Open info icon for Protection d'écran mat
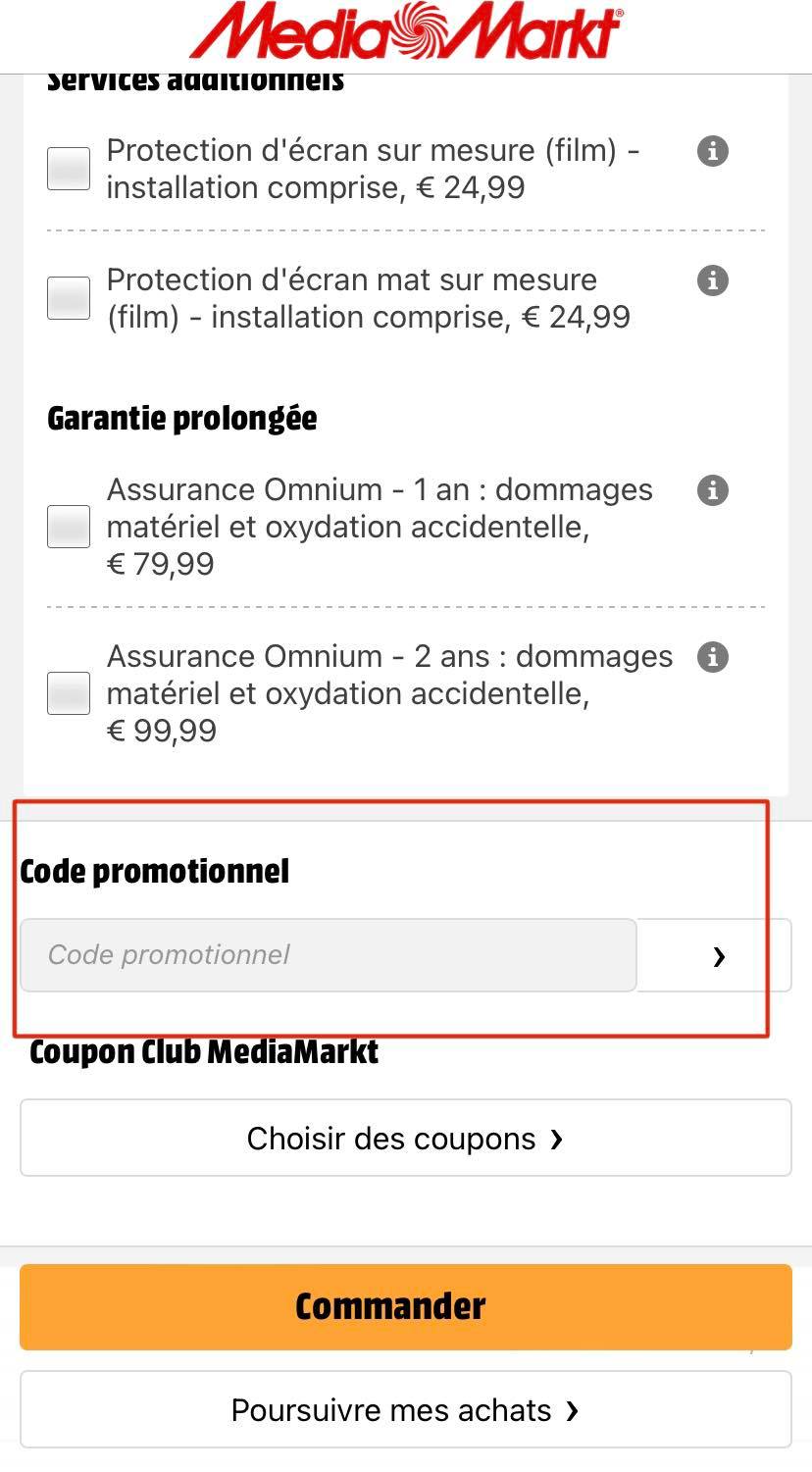The image size is (812, 1472). pyautogui.click(x=713, y=280)
